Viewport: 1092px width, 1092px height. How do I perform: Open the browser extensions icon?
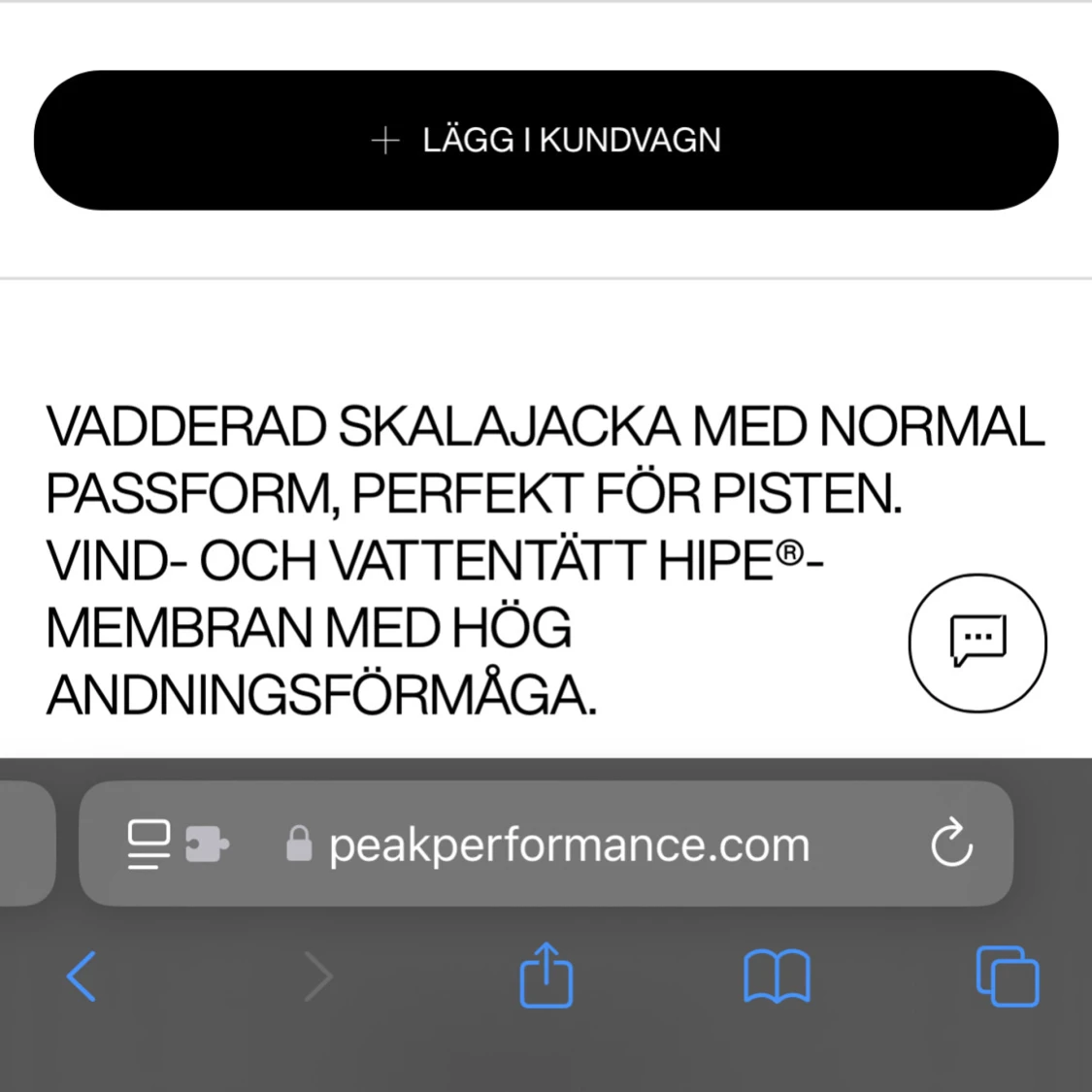207,844
